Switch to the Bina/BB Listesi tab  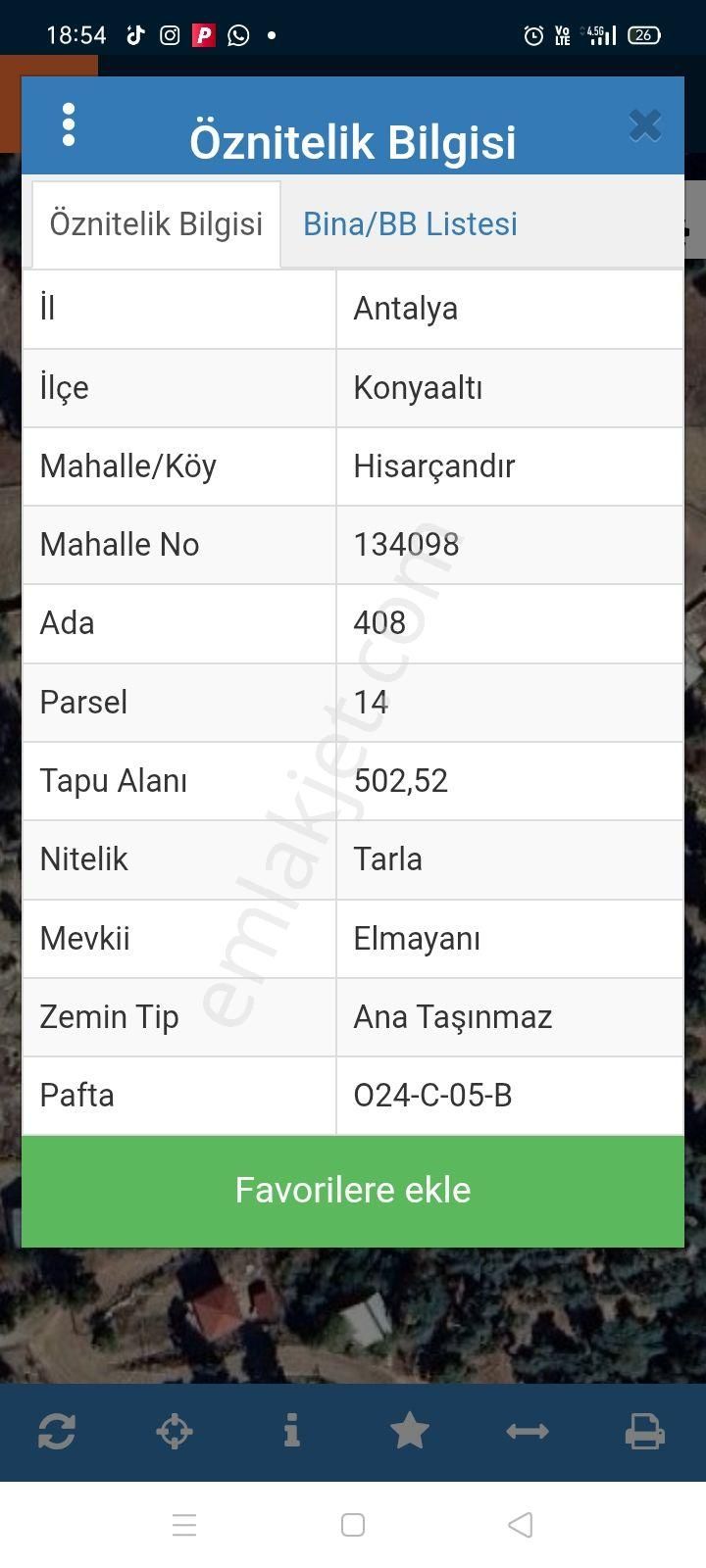click(x=410, y=223)
